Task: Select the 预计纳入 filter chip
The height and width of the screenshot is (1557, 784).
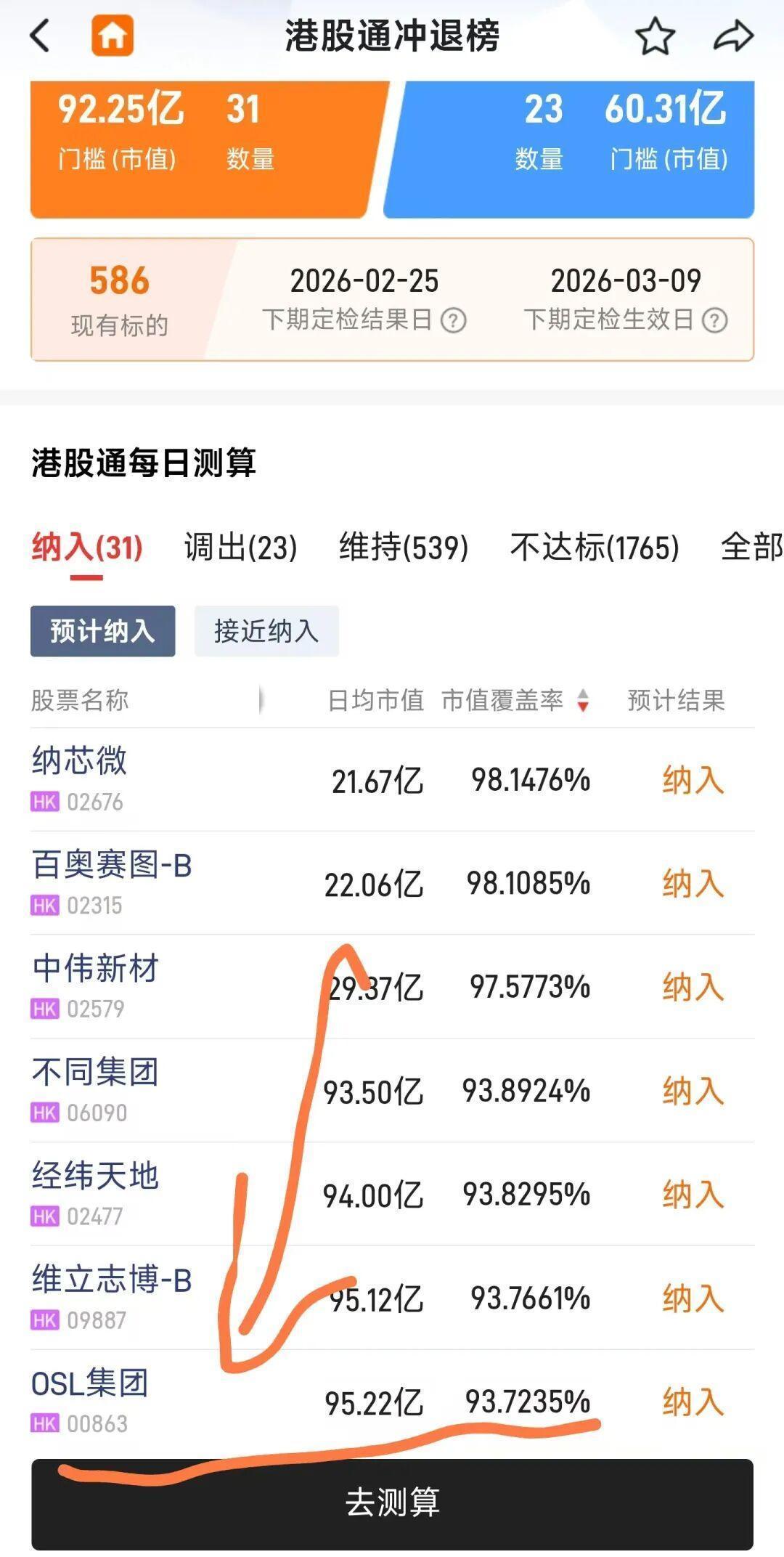Action: click(x=102, y=631)
